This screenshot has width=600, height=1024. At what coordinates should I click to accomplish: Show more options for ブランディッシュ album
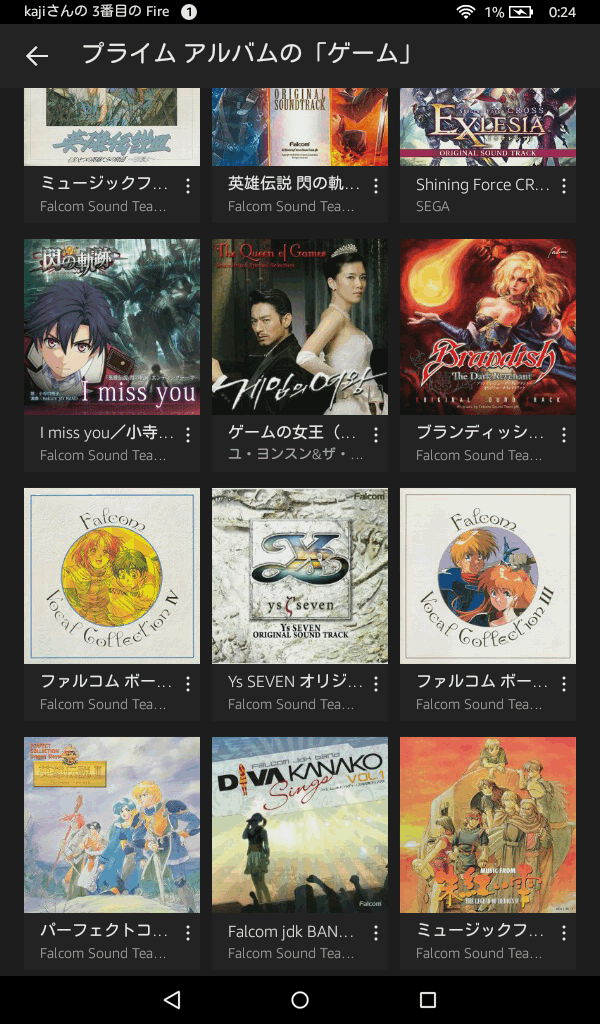click(x=564, y=435)
